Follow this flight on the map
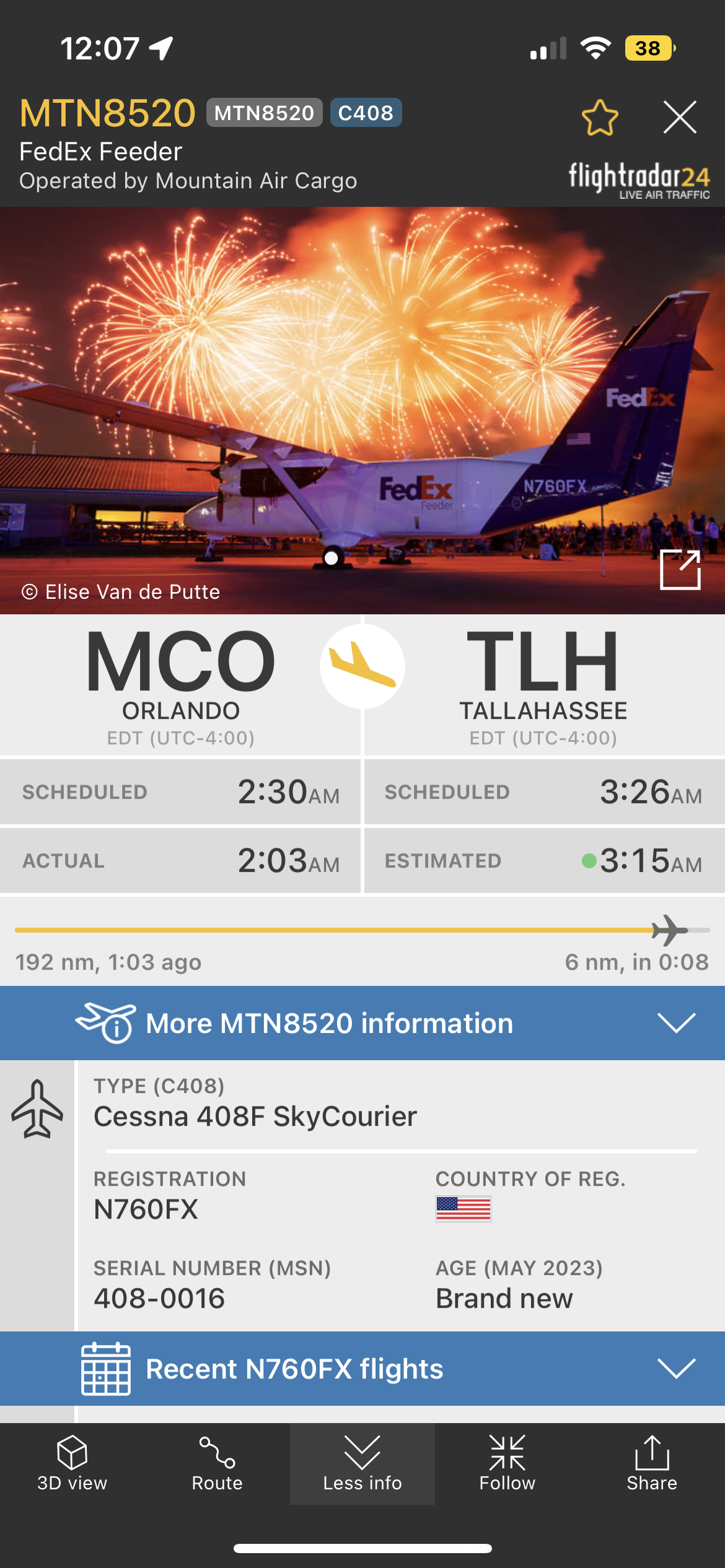The image size is (725, 1568). (507, 1464)
